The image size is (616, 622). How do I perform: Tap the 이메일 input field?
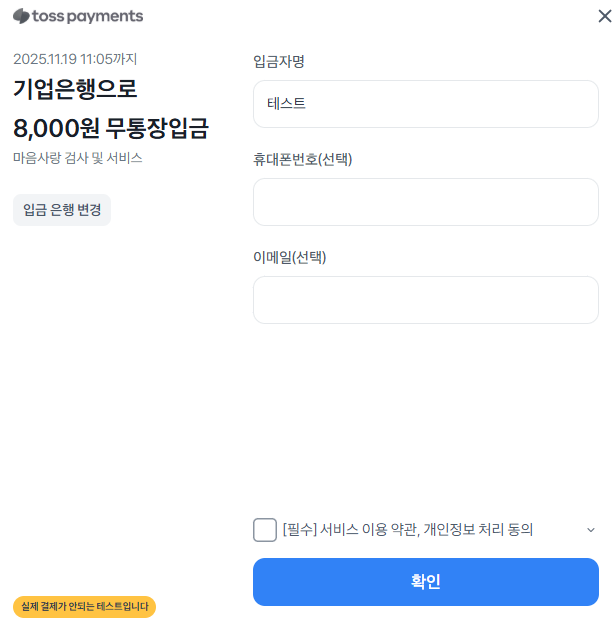425,300
